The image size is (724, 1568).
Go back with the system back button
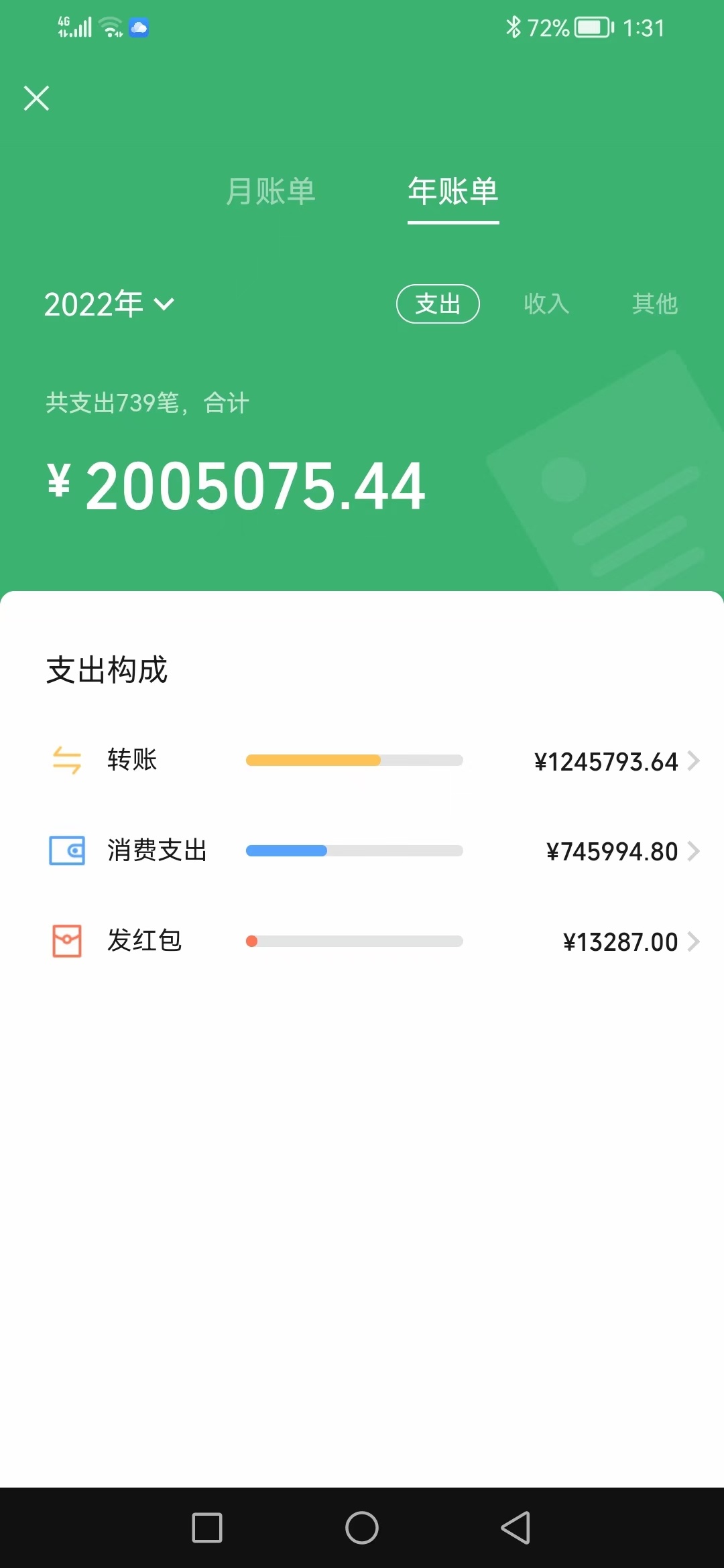516,1528
